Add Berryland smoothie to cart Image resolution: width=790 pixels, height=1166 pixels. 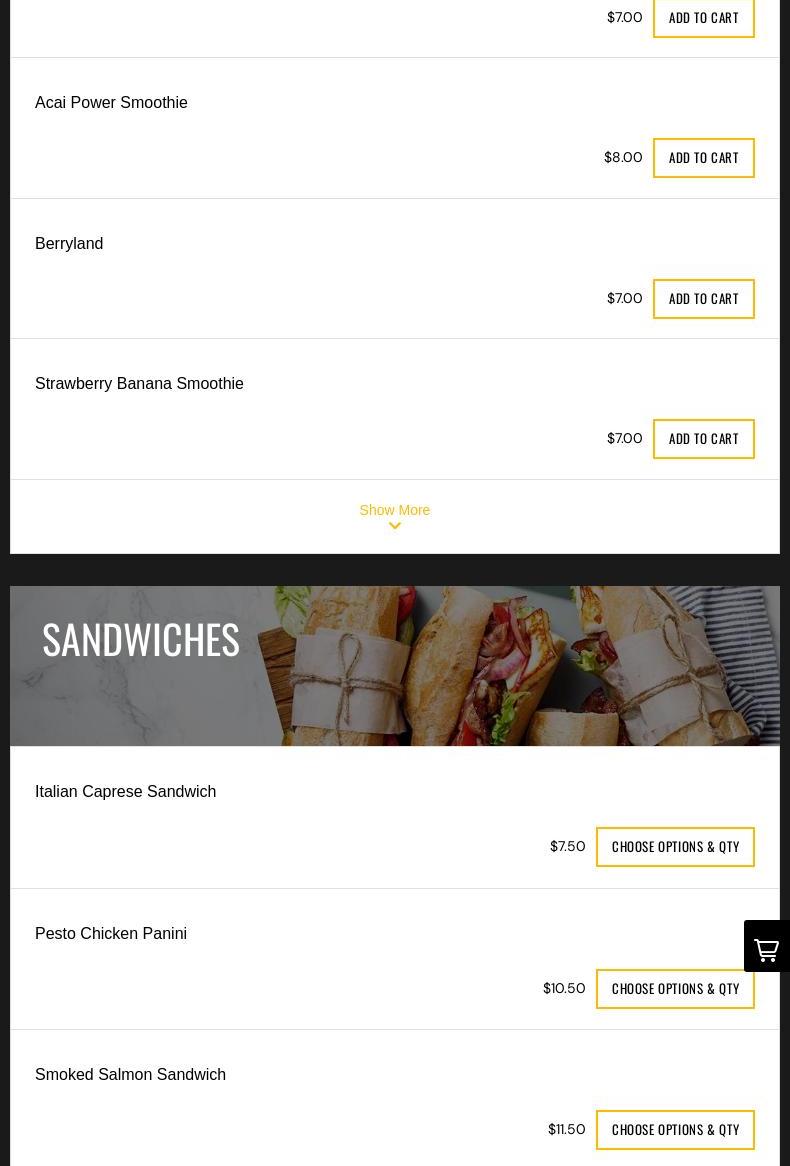703,299
